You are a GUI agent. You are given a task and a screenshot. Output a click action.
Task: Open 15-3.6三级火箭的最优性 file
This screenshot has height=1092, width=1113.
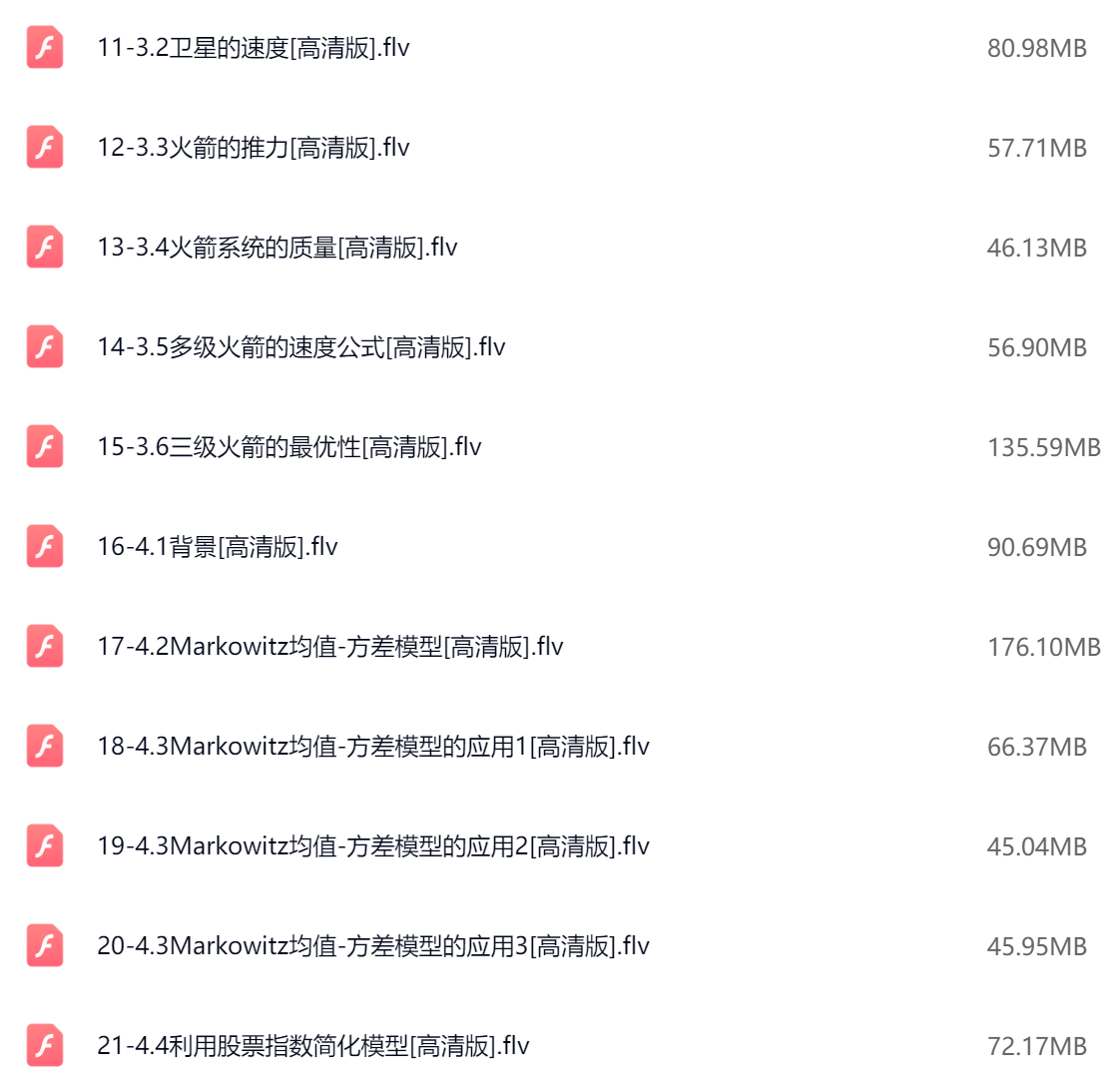(288, 447)
